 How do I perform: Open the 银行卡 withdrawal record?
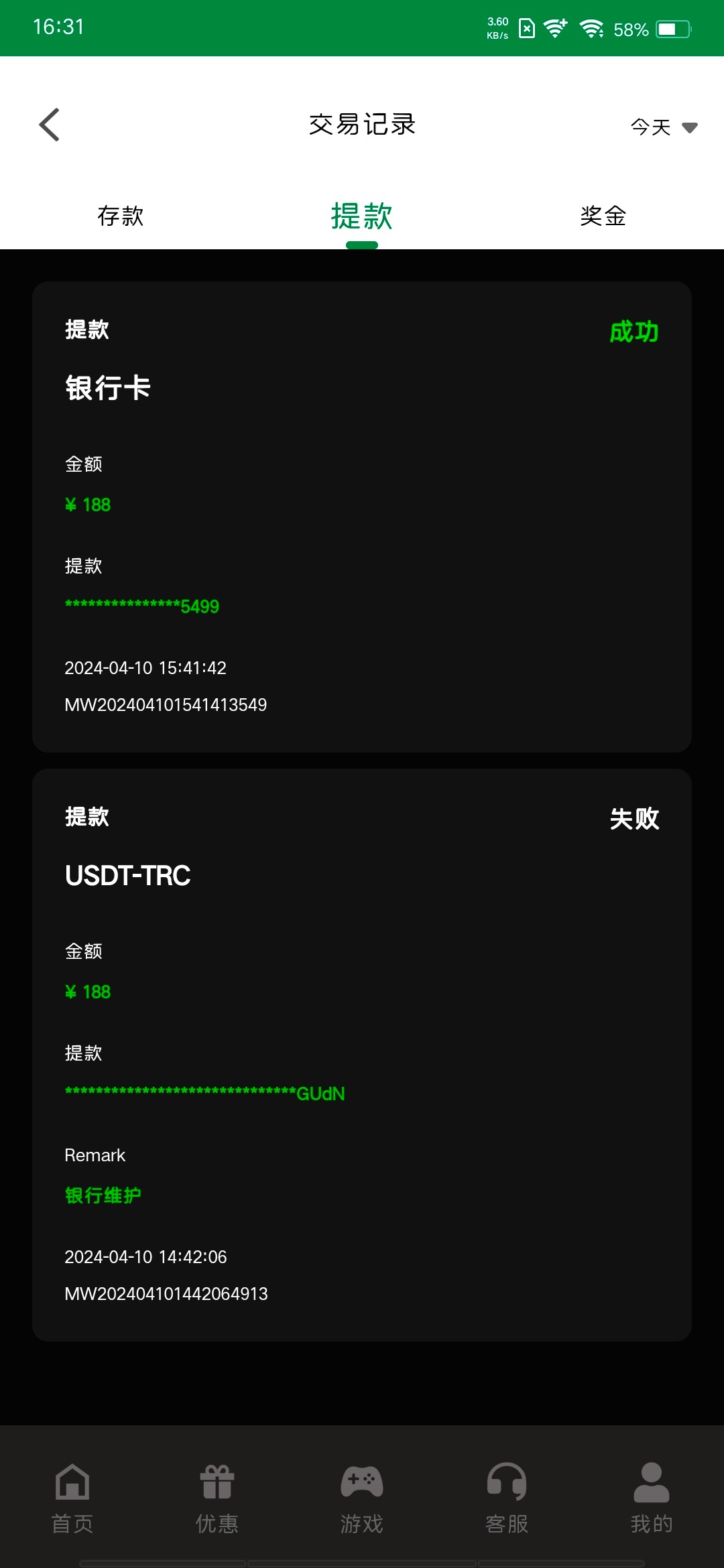[362, 516]
